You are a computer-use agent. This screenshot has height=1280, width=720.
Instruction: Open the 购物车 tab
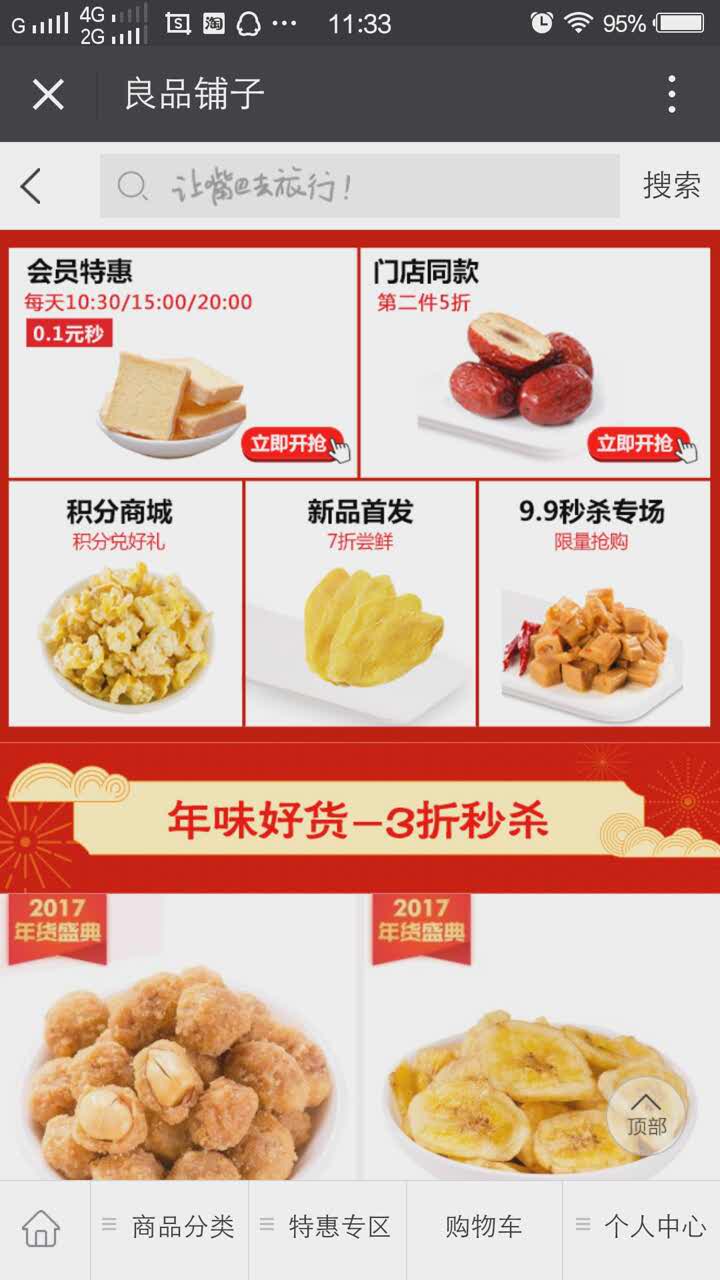(484, 1229)
